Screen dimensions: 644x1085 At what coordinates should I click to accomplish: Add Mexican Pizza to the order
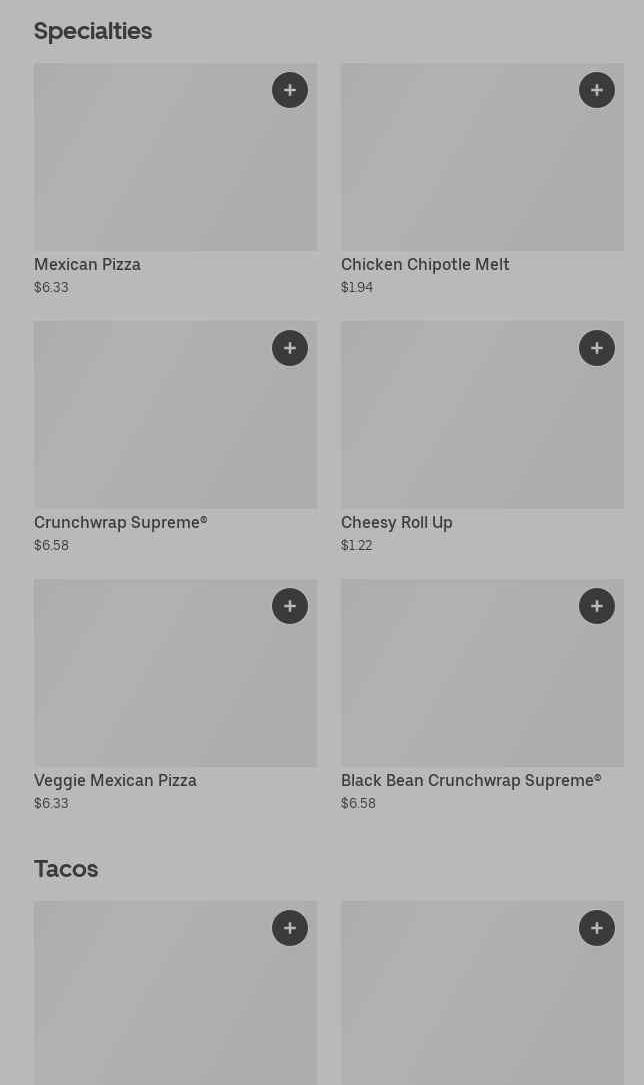point(290,90)
